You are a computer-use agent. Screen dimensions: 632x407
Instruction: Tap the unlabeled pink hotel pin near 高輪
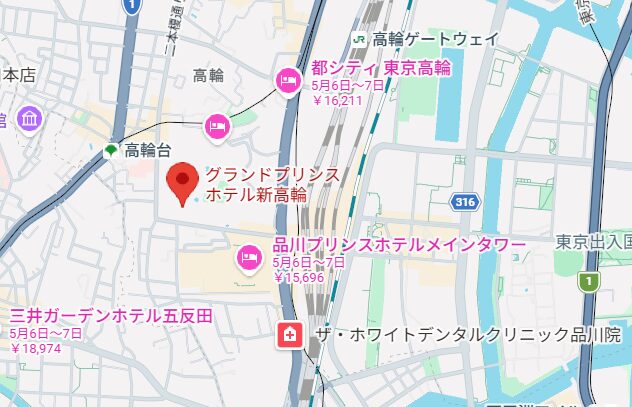tap(217, 126)
